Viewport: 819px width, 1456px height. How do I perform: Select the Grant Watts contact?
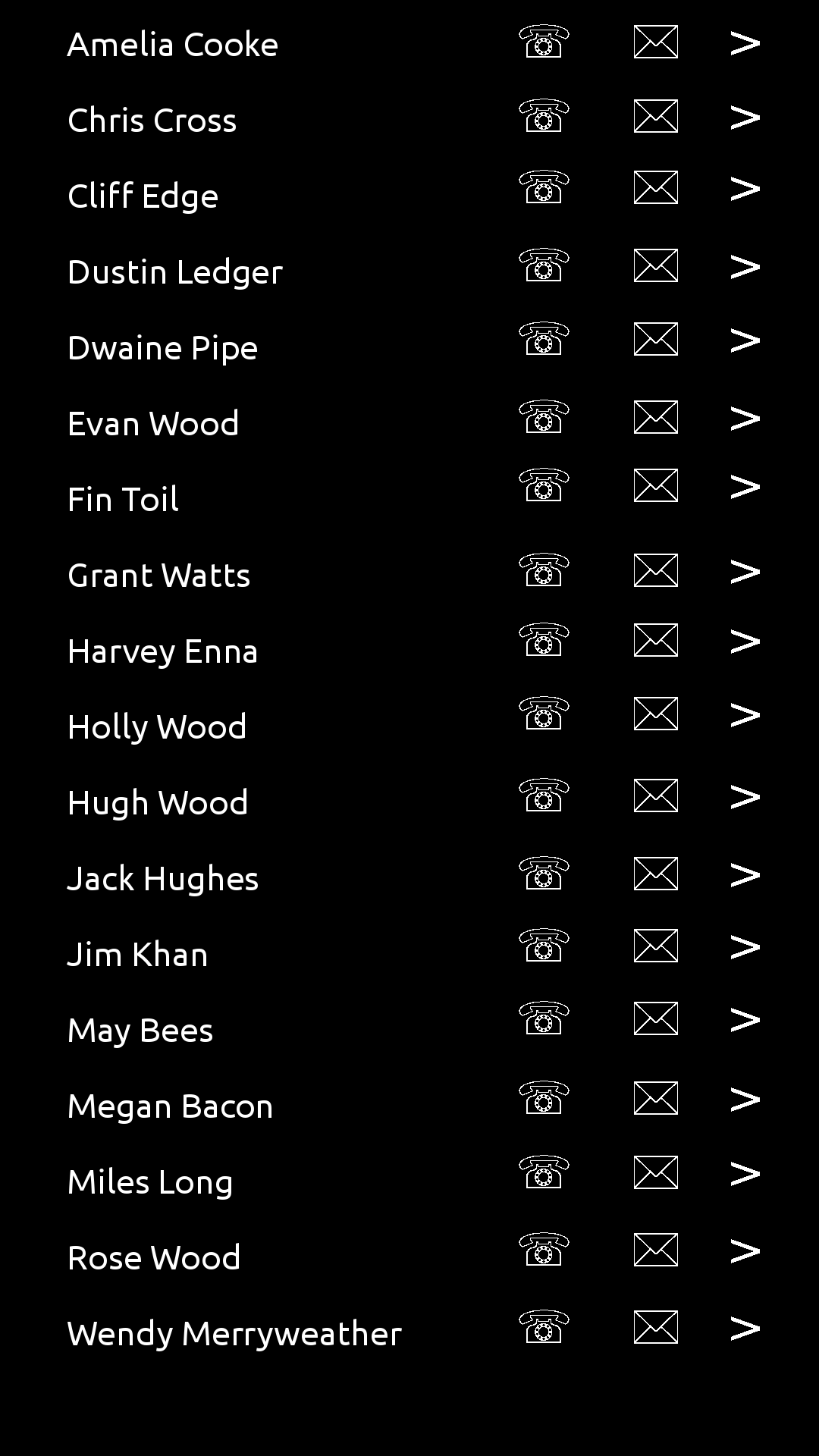[x=158, y=576]
